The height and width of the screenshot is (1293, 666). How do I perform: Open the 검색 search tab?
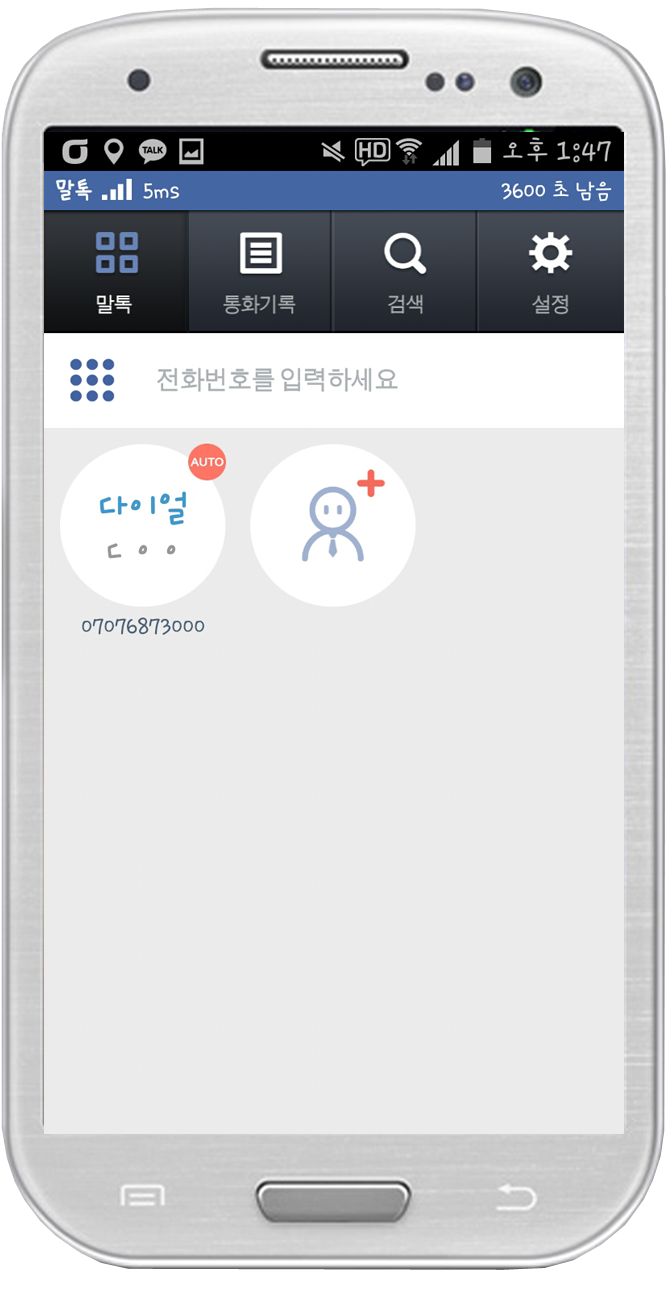[x=405, y=271]
